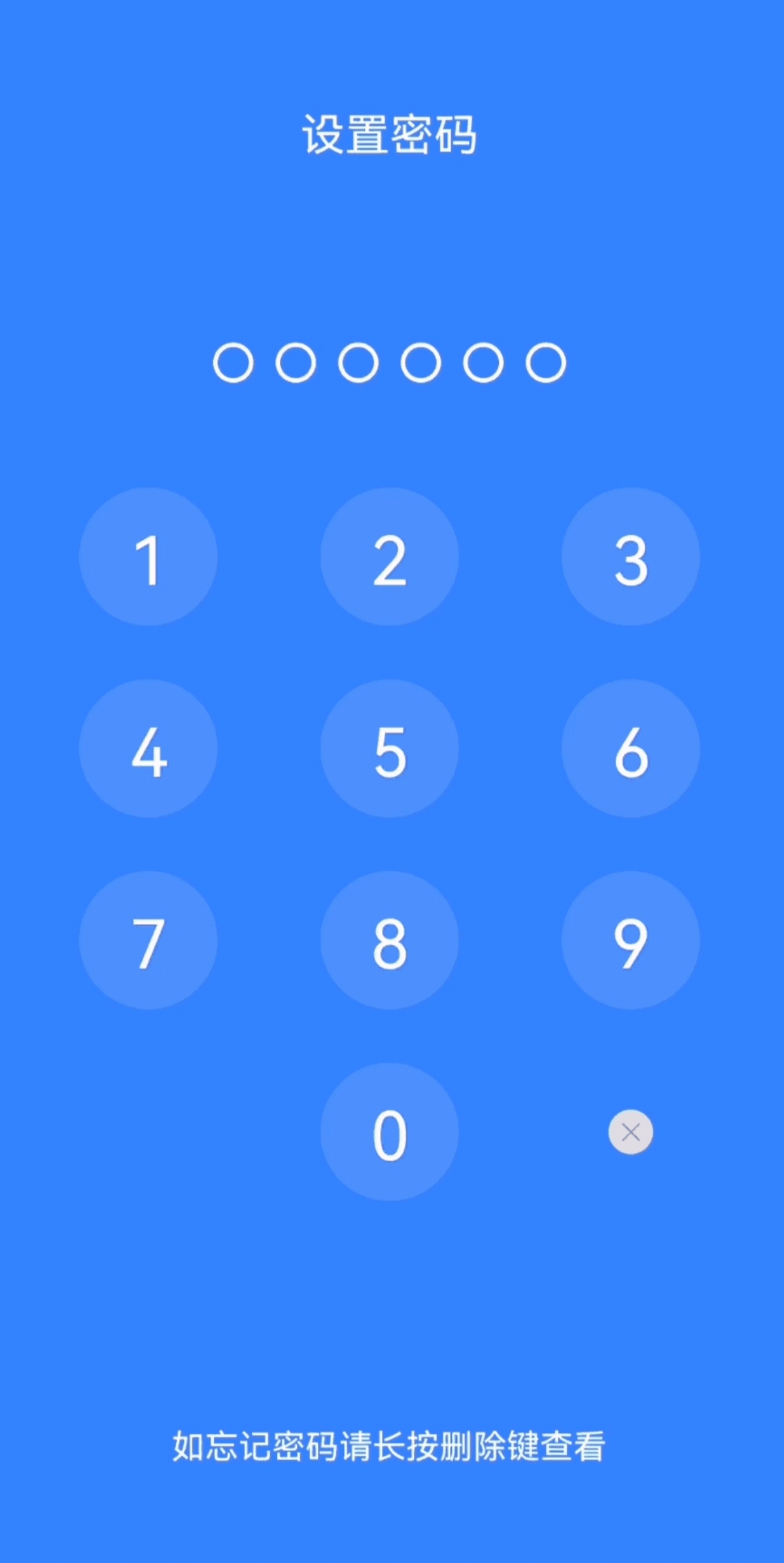
Task: Input digit 6 for the password
Action: point(631,748)
